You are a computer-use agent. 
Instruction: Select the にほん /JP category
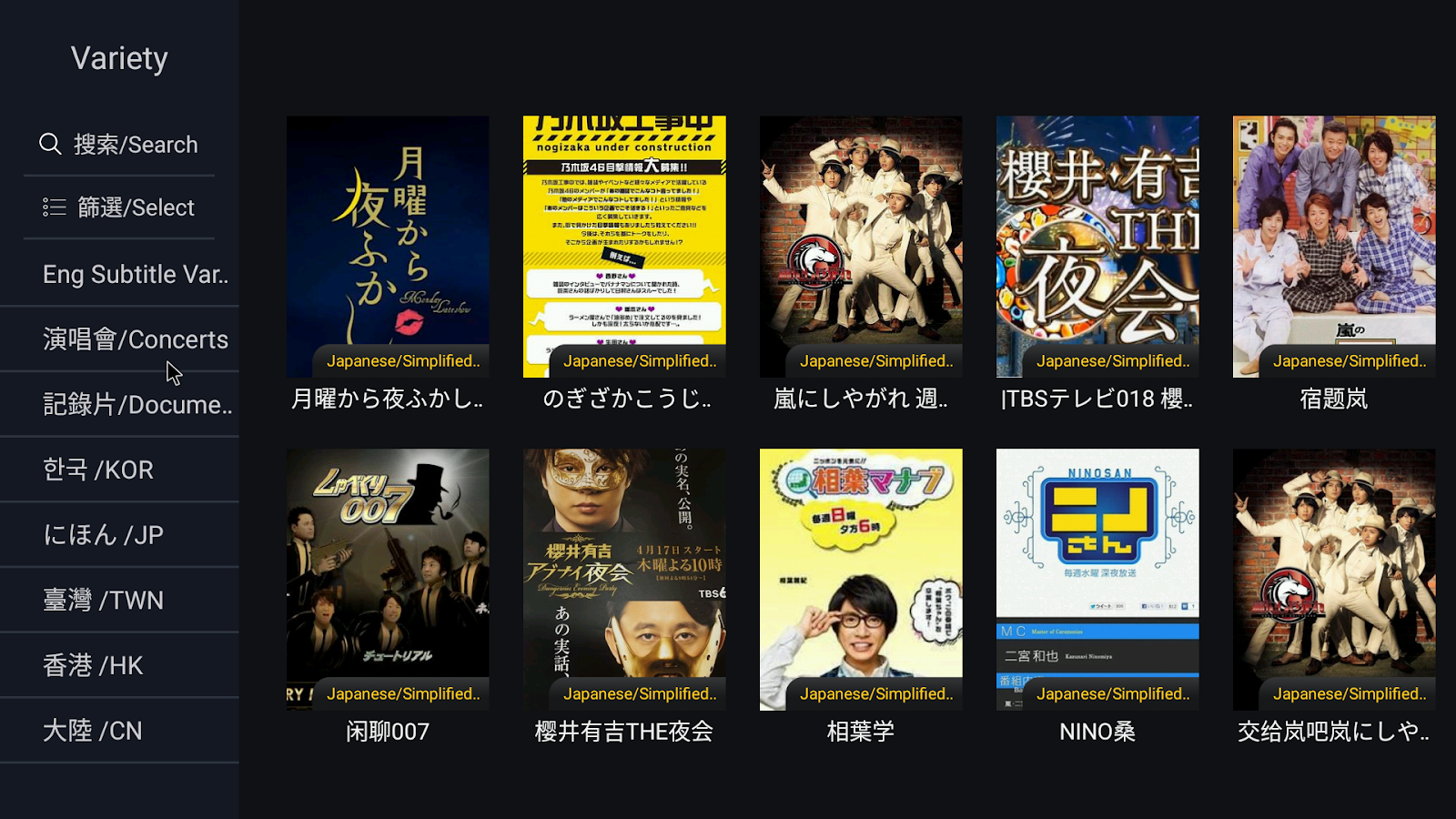[119, 534]
